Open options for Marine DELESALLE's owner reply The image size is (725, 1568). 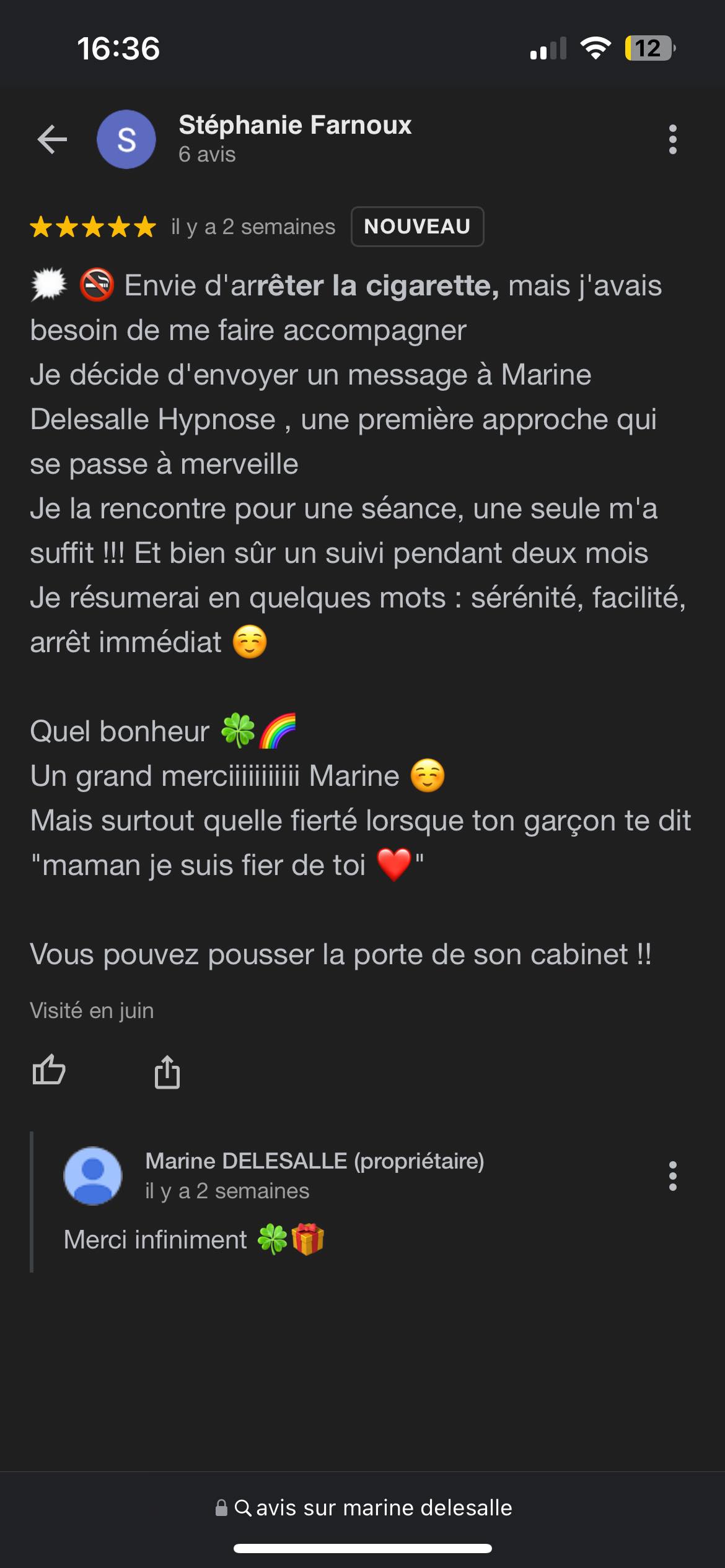point(672,1176)
